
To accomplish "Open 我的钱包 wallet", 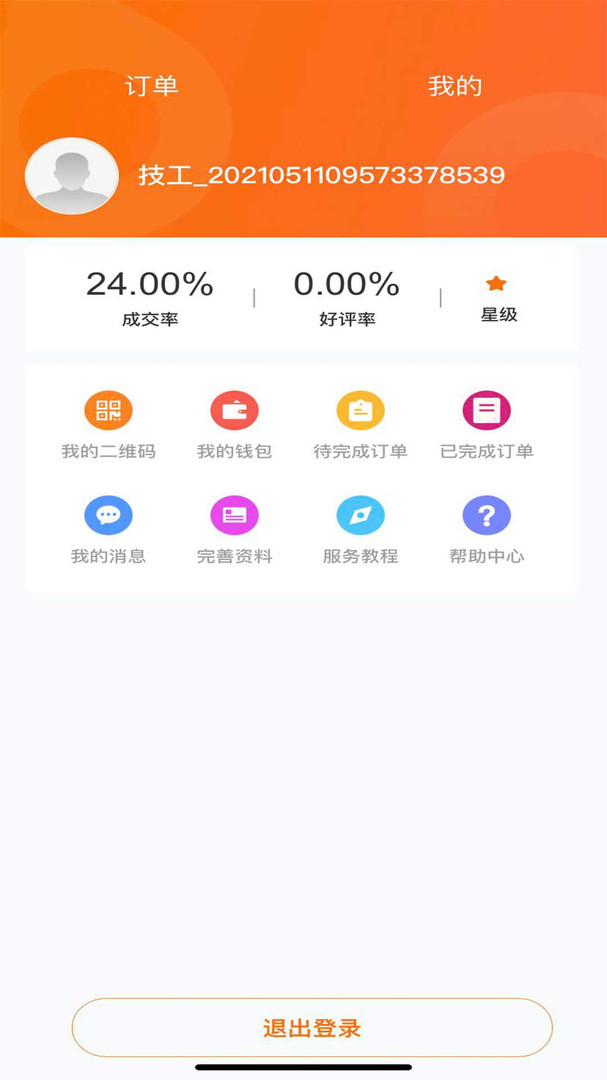I will click(x=234, y=424).
